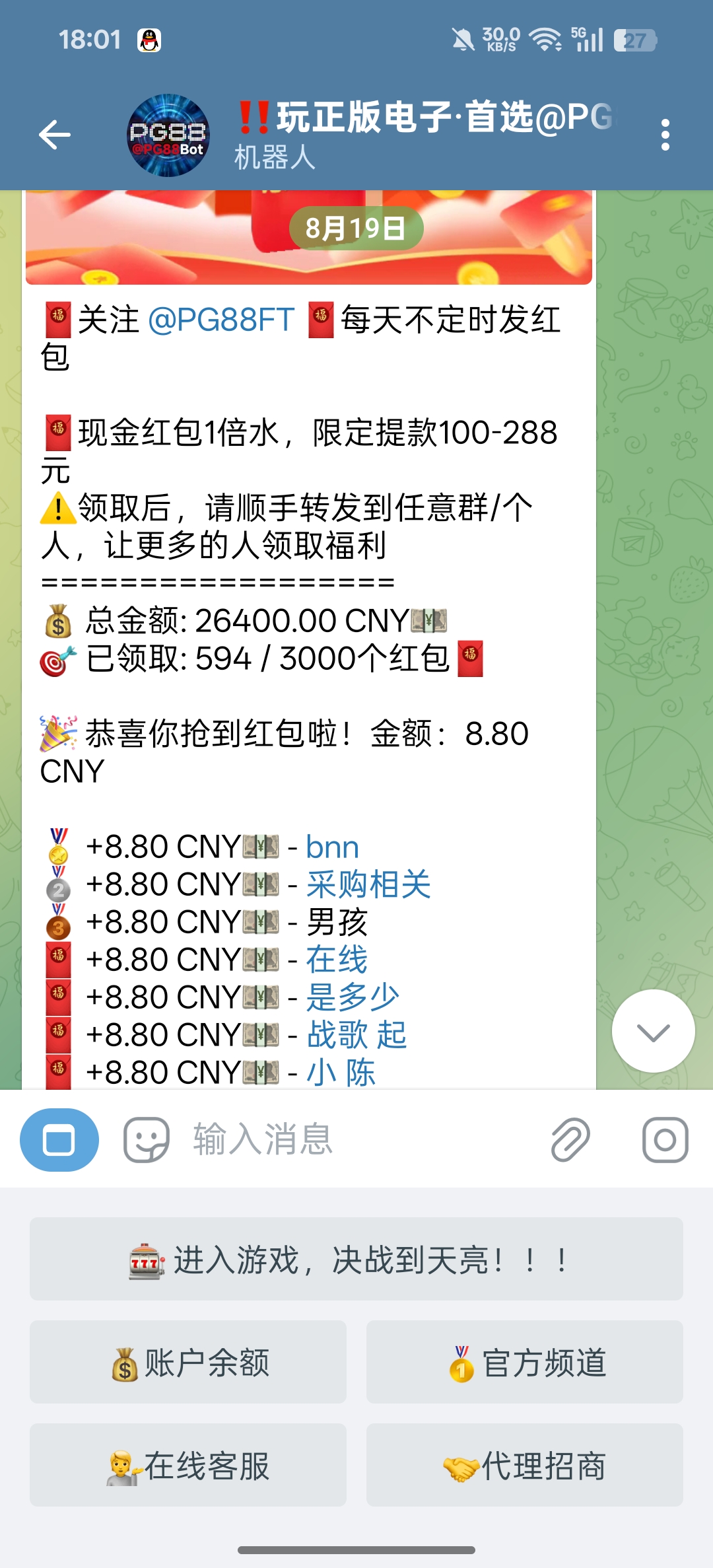
Task: Open the sticker and emoji picker
Action: point(147,1140)
